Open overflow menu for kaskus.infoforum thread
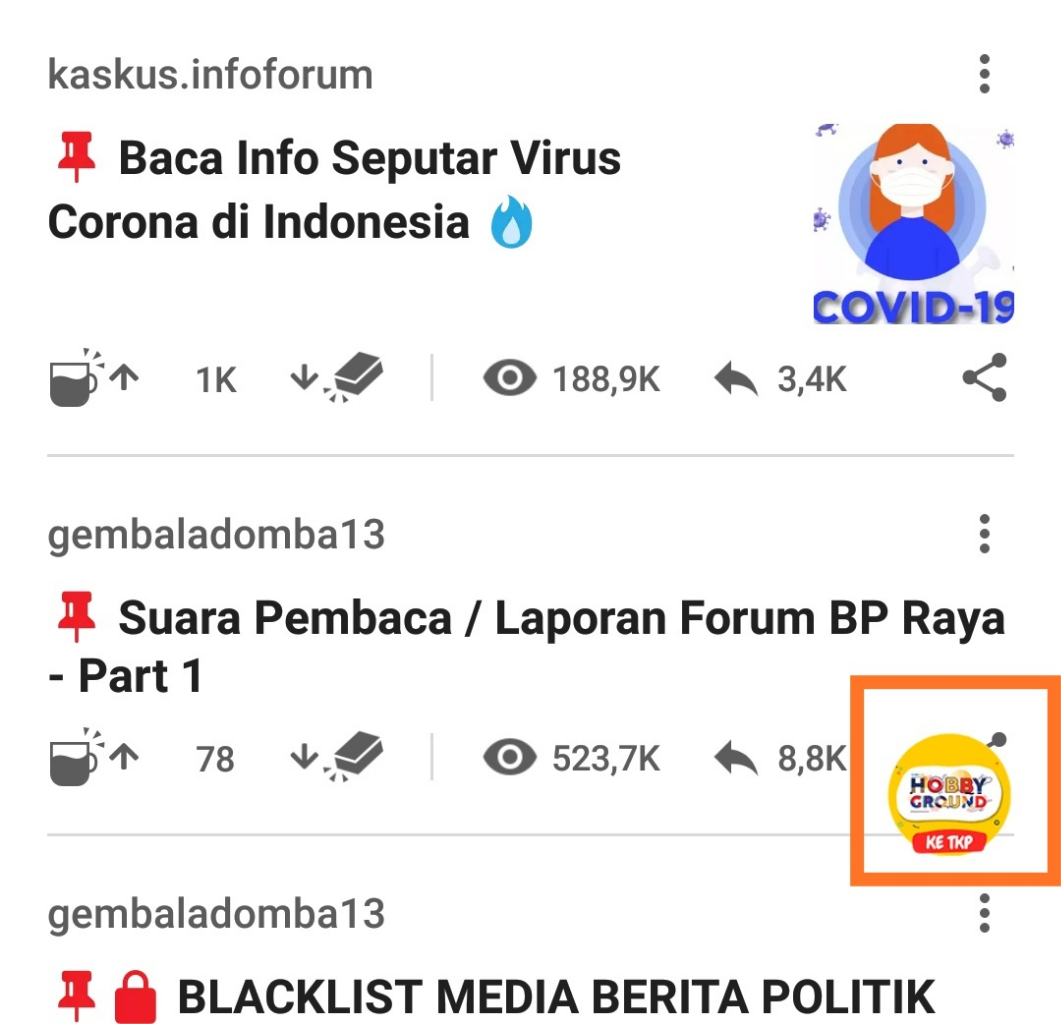1061x1024 pixels. point(985,75)
